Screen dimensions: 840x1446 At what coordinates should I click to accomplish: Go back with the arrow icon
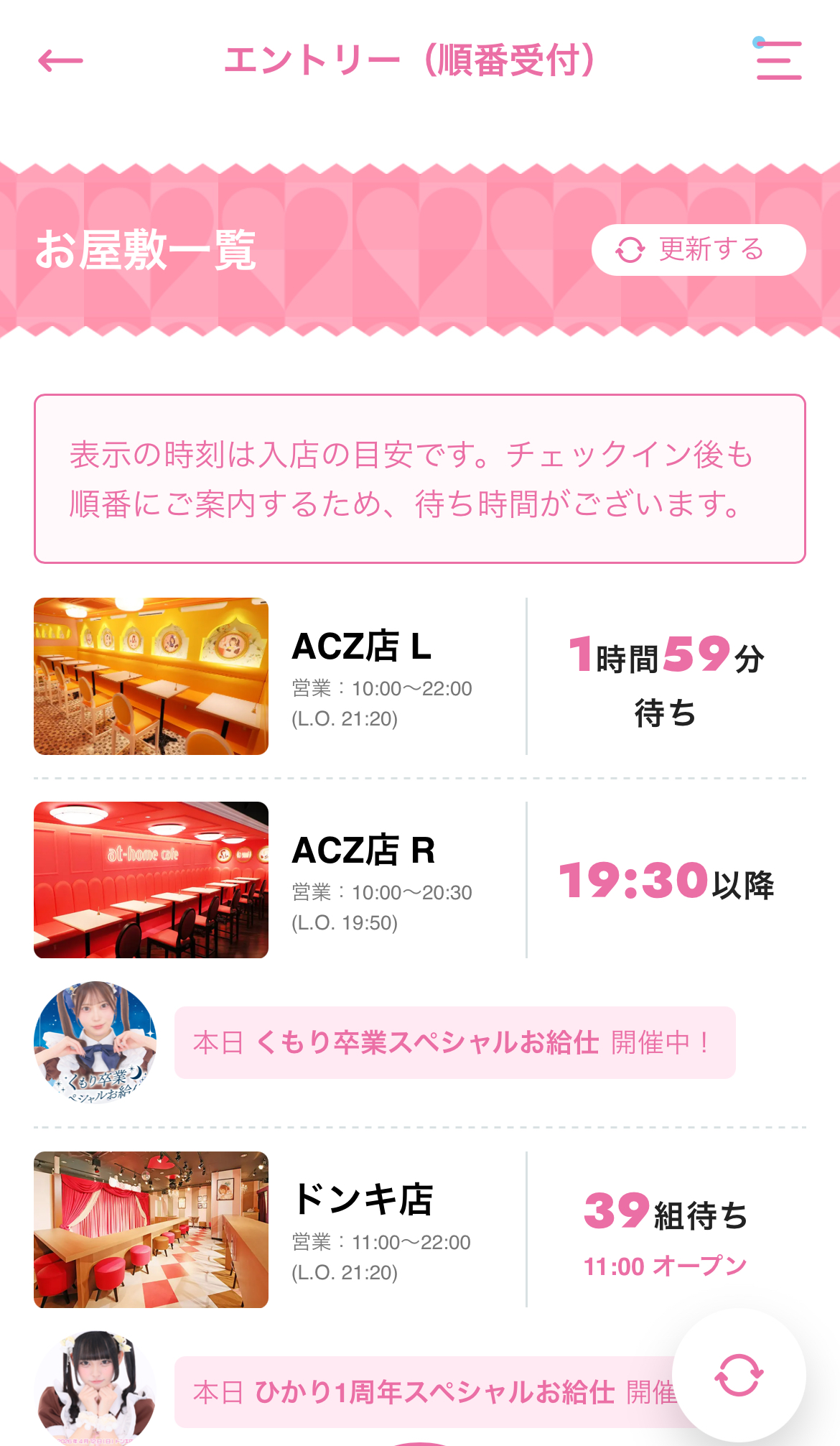pos(60,61)
